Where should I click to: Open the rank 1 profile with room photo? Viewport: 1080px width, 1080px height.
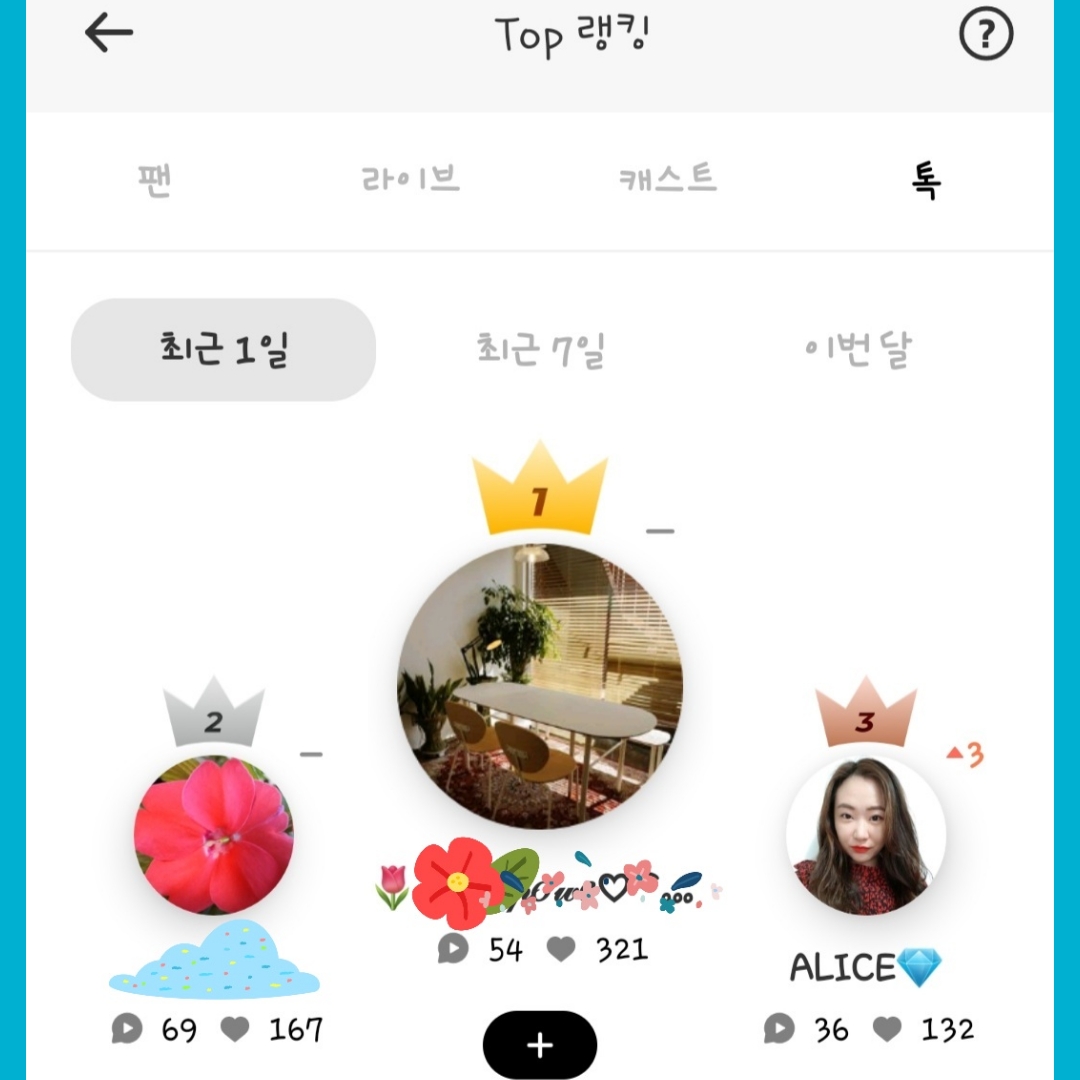point(540,686)
